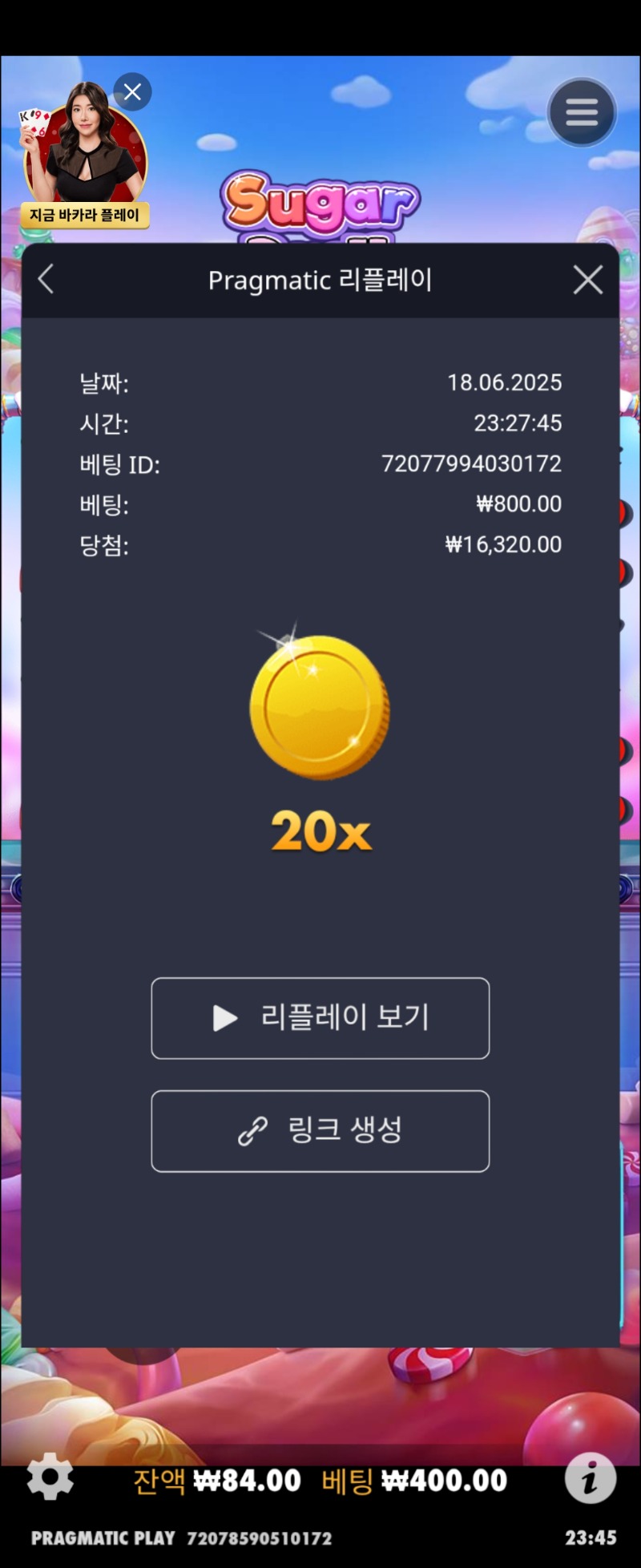Go back from the Pragmatic replay dialog

pos(46,280)
